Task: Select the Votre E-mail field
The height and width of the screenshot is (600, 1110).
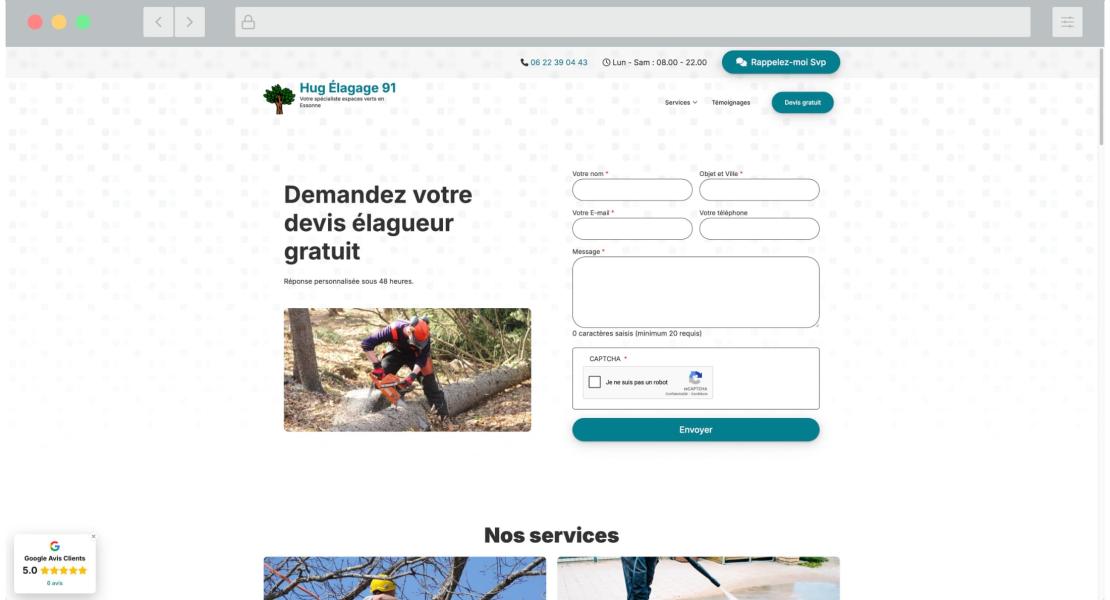Action: (x=632, y=229)
